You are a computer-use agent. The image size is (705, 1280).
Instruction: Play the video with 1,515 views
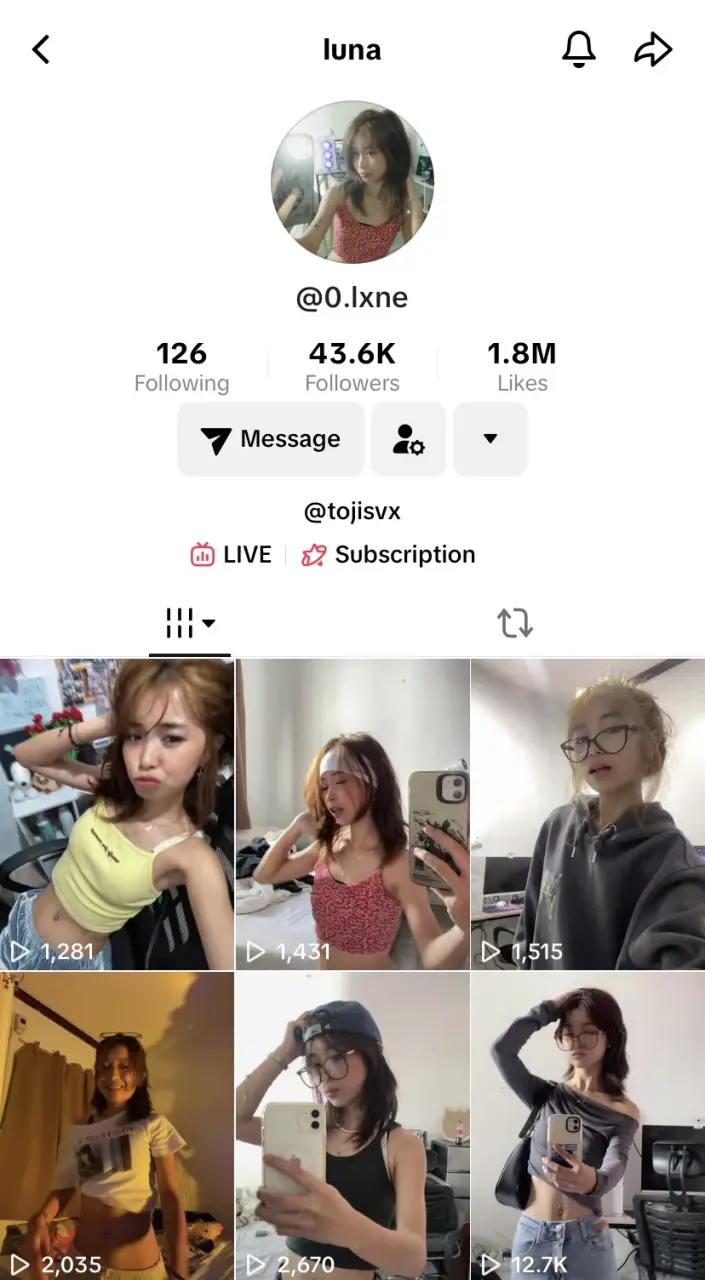pos(588,814)
